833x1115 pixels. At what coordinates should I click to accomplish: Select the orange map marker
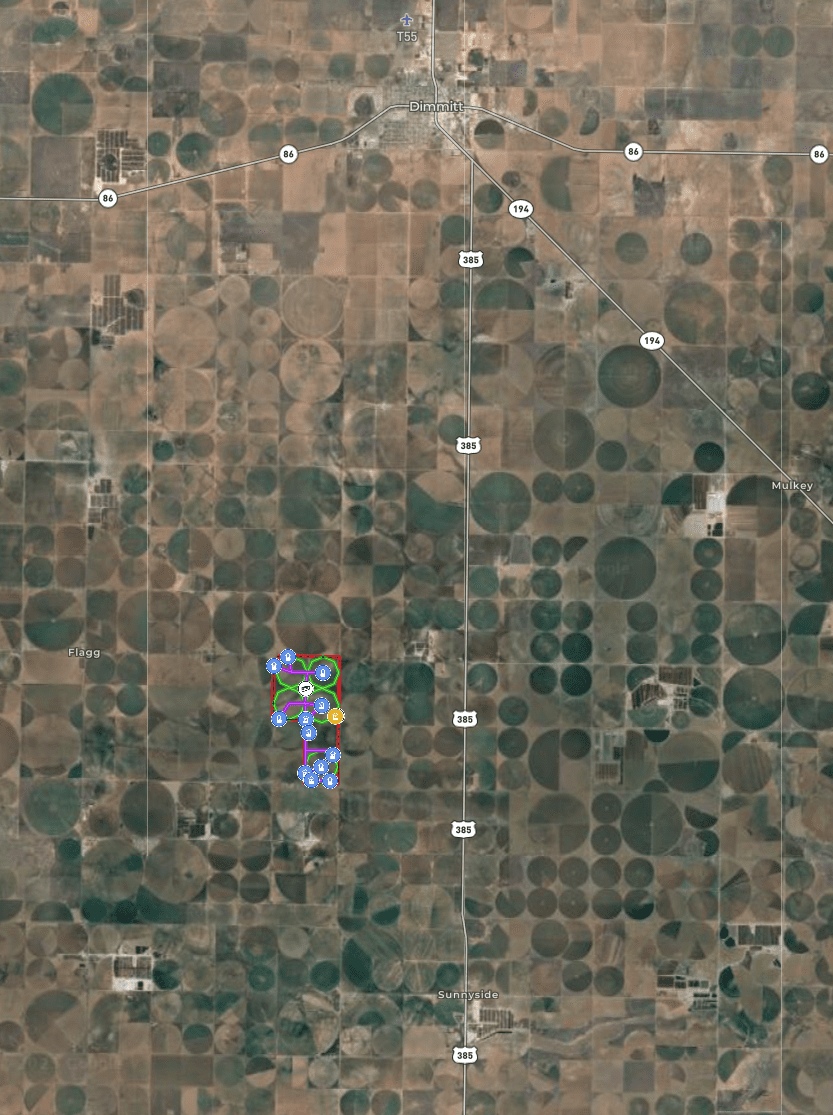click(337, 716)
